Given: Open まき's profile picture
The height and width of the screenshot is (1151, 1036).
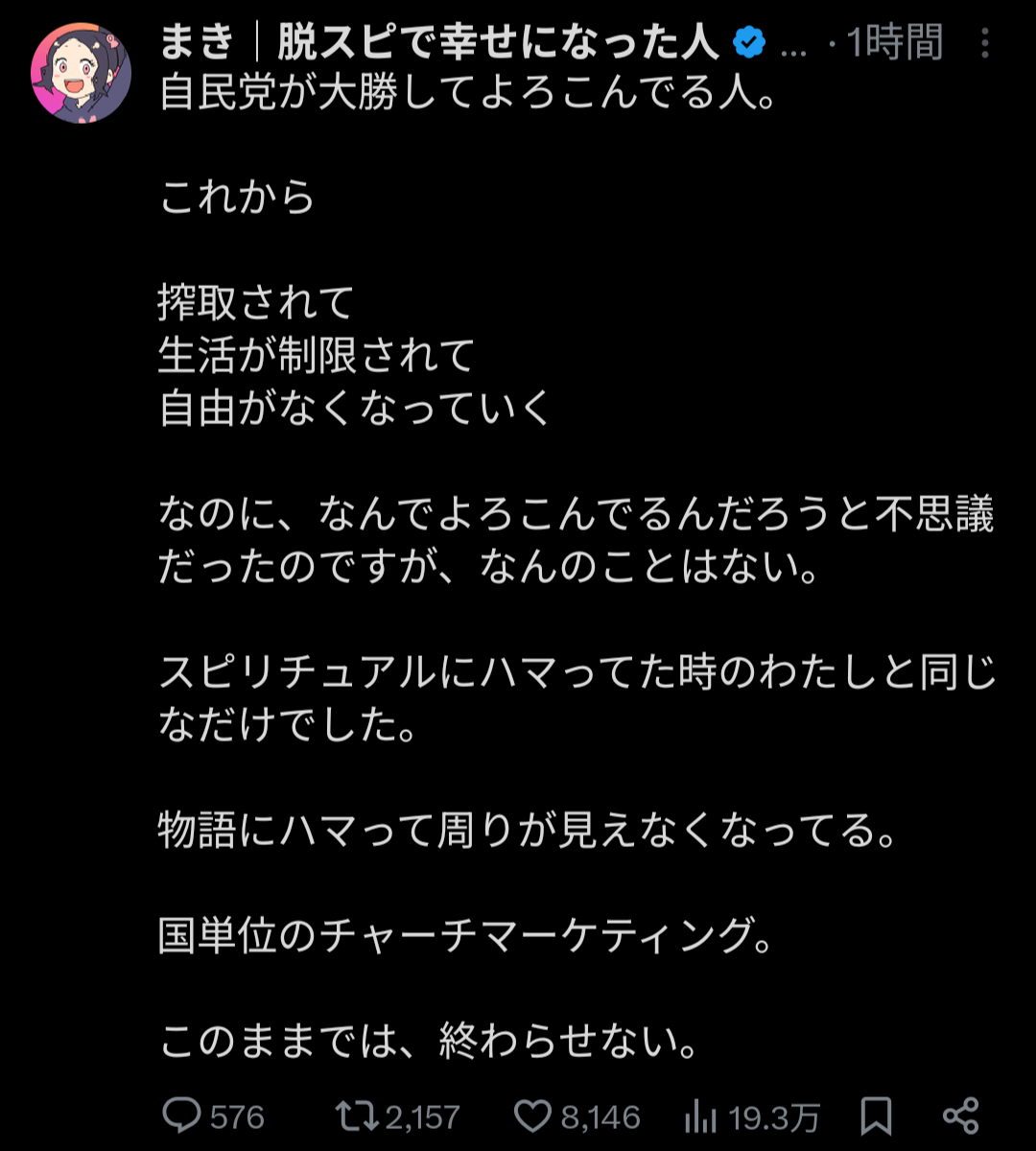Looking at the screenshot, I should 81,73.
